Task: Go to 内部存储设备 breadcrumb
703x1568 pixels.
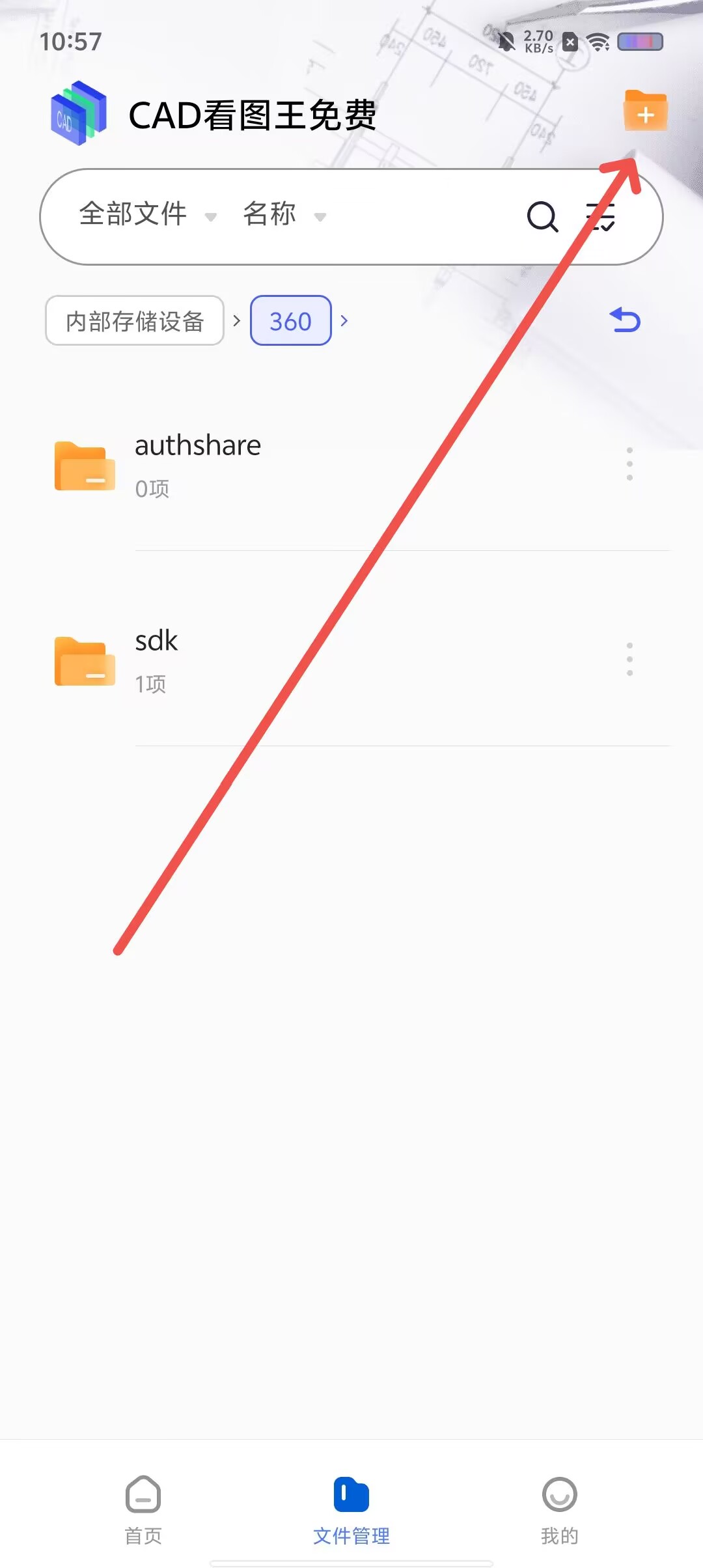Action: (135, 320)
